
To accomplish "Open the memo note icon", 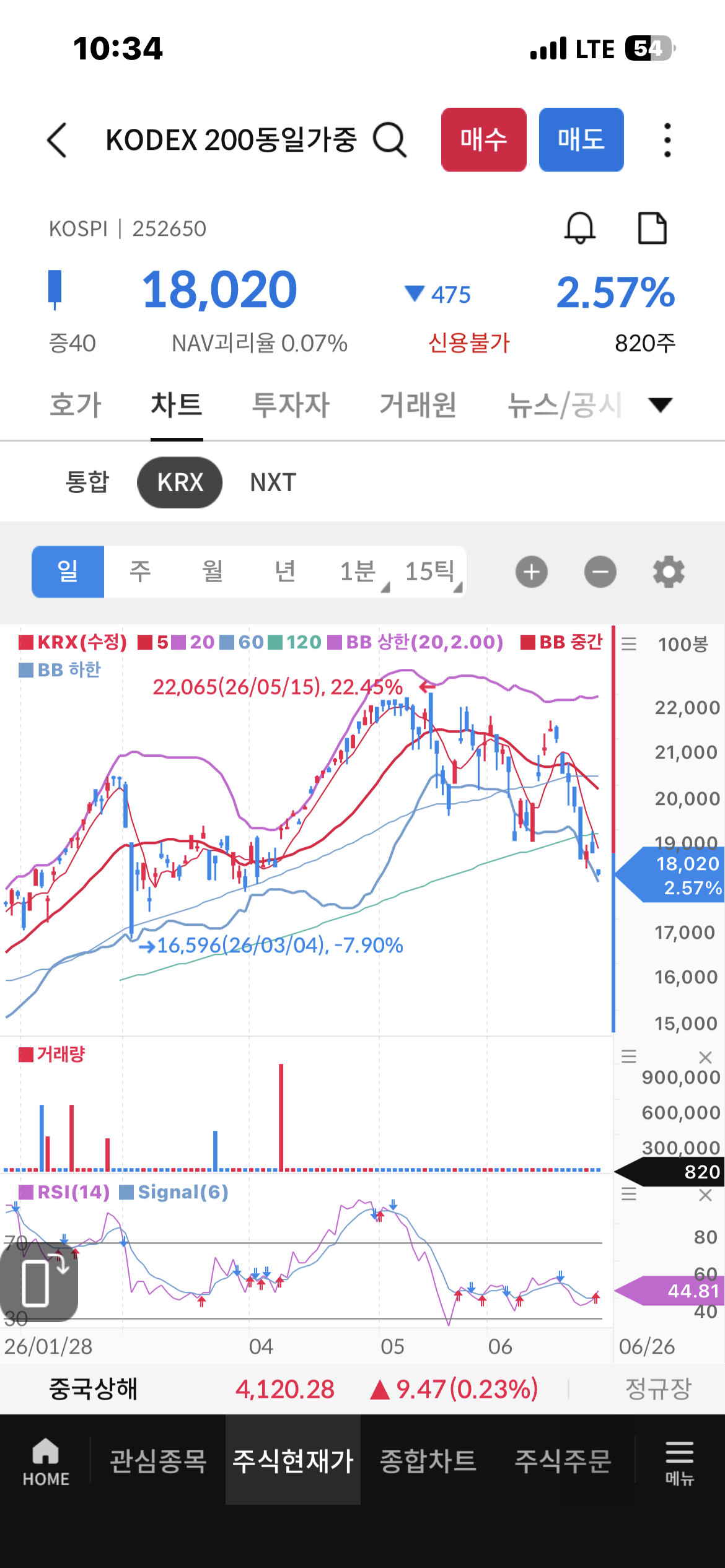I will tap(652, 228).
